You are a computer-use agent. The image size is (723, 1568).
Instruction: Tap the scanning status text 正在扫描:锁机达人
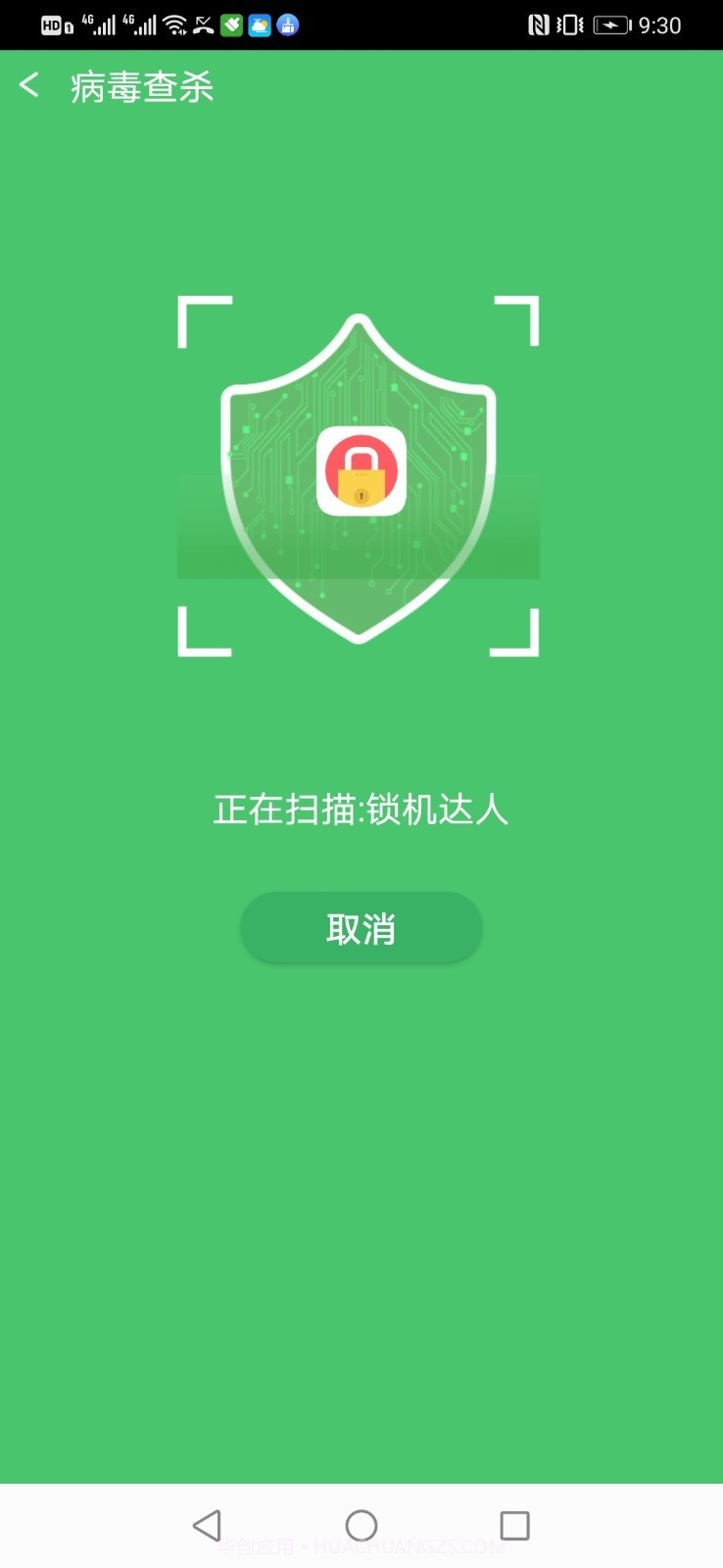361,809
